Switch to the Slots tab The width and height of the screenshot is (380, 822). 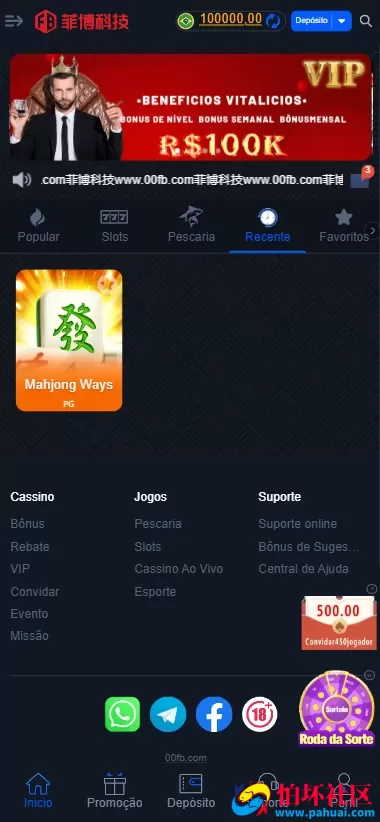[x=114, y=226]
